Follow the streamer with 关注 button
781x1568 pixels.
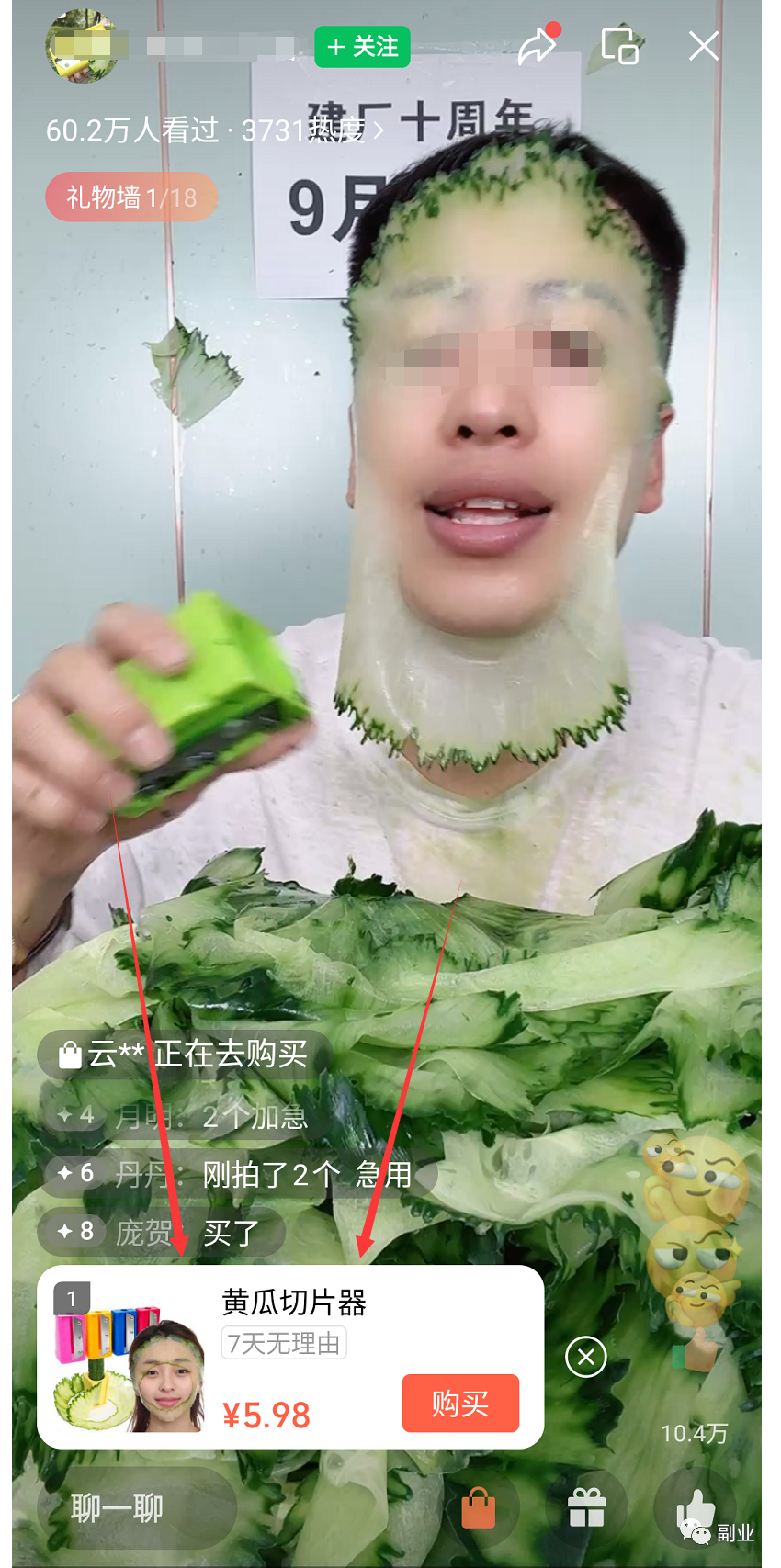tap(362, 47)
